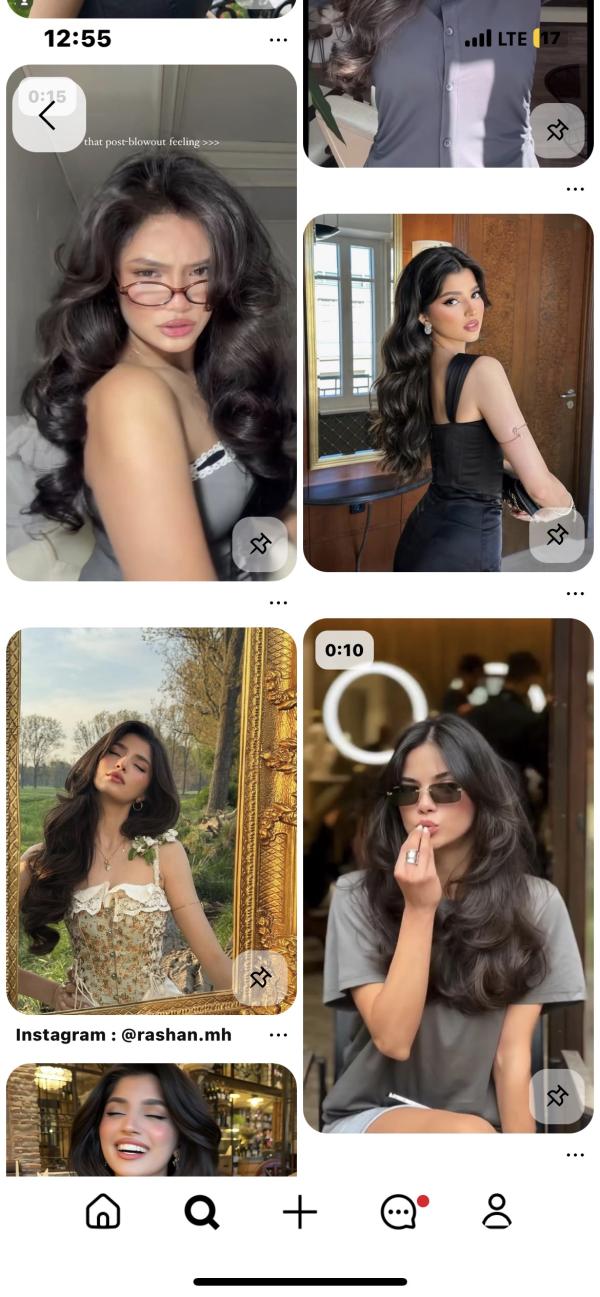Open options under the black dress pin
The width and height of the screenshot is (600, 1297).
pos(575,593)
